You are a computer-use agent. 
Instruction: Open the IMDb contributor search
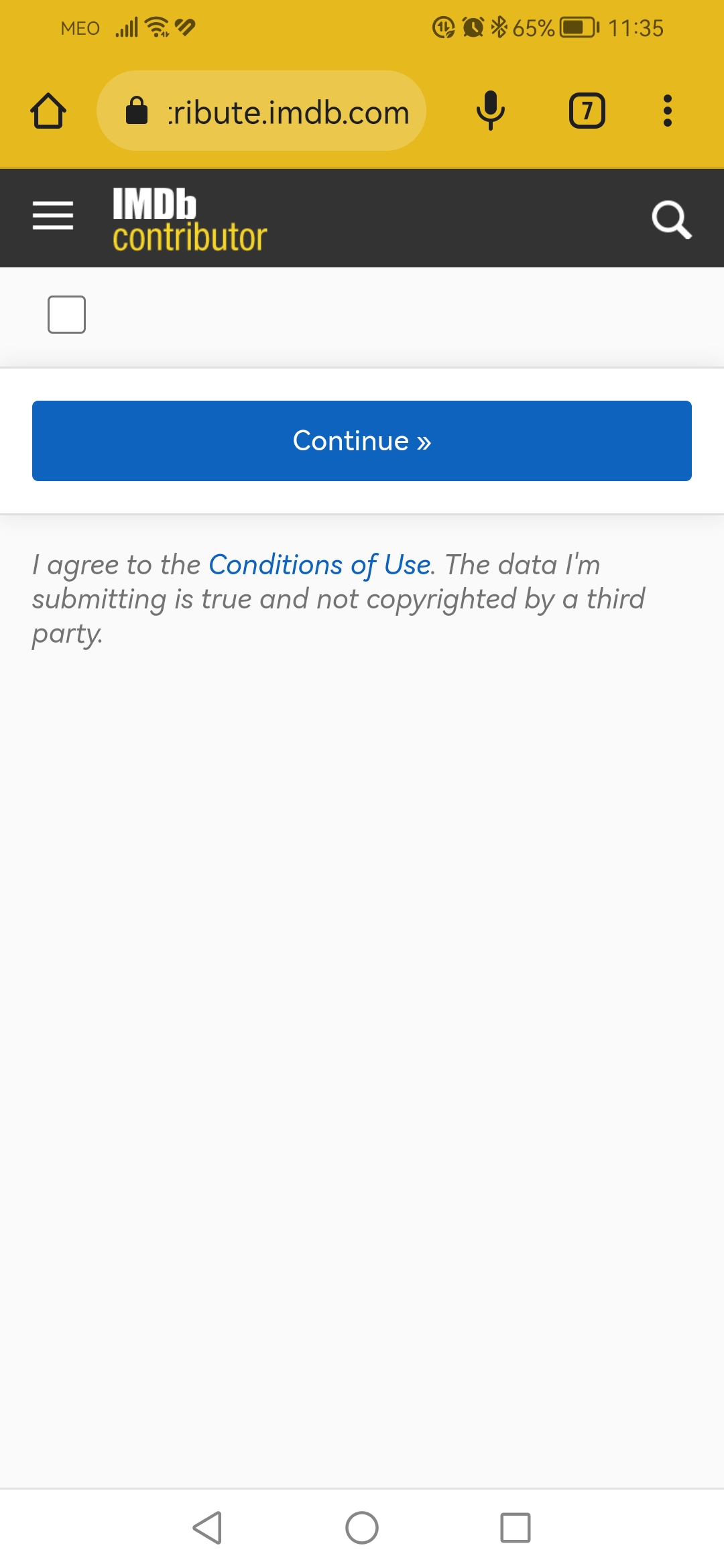click(671, 219)
